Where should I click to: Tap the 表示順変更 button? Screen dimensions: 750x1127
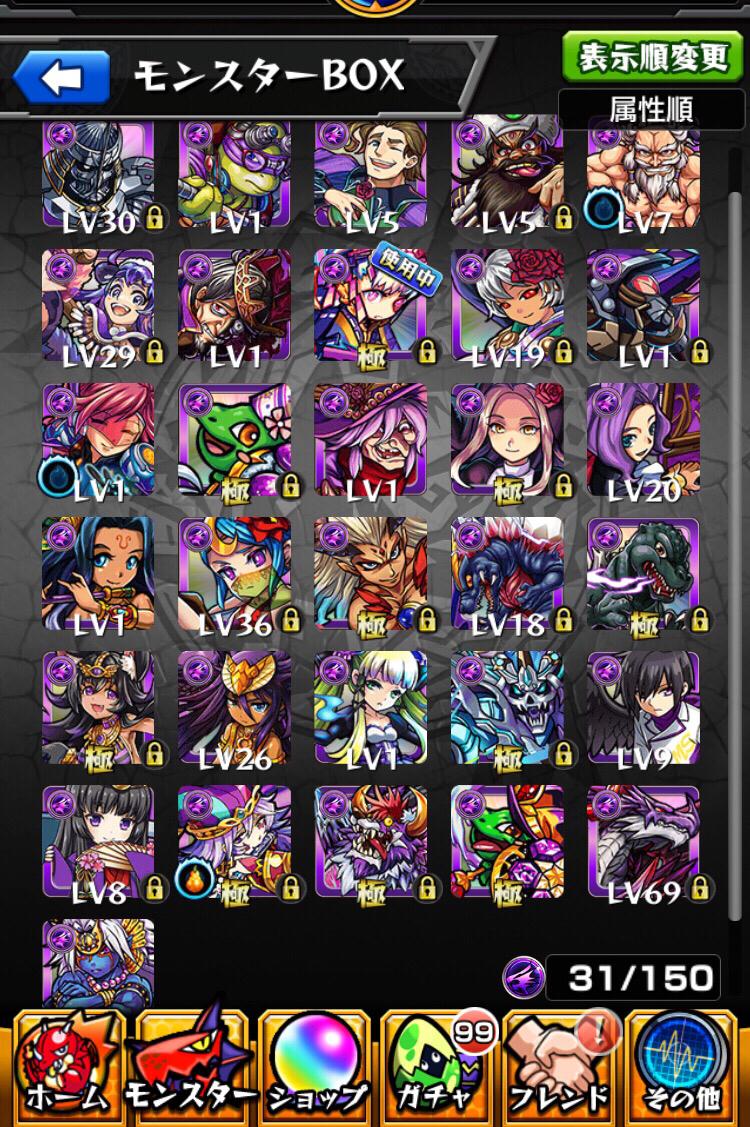tap(653, 57)
